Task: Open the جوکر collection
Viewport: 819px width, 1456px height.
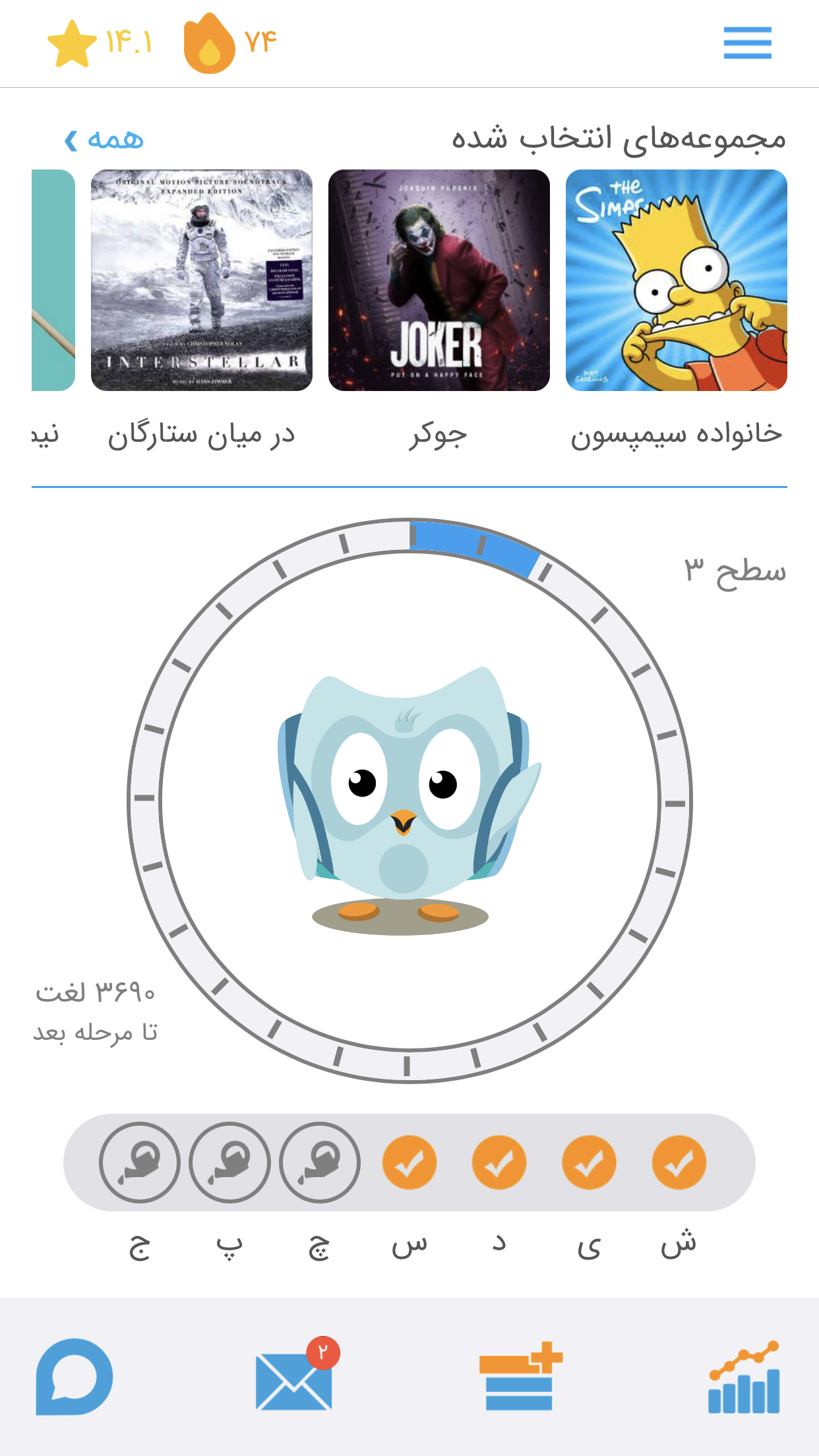Action: point(439,280)
